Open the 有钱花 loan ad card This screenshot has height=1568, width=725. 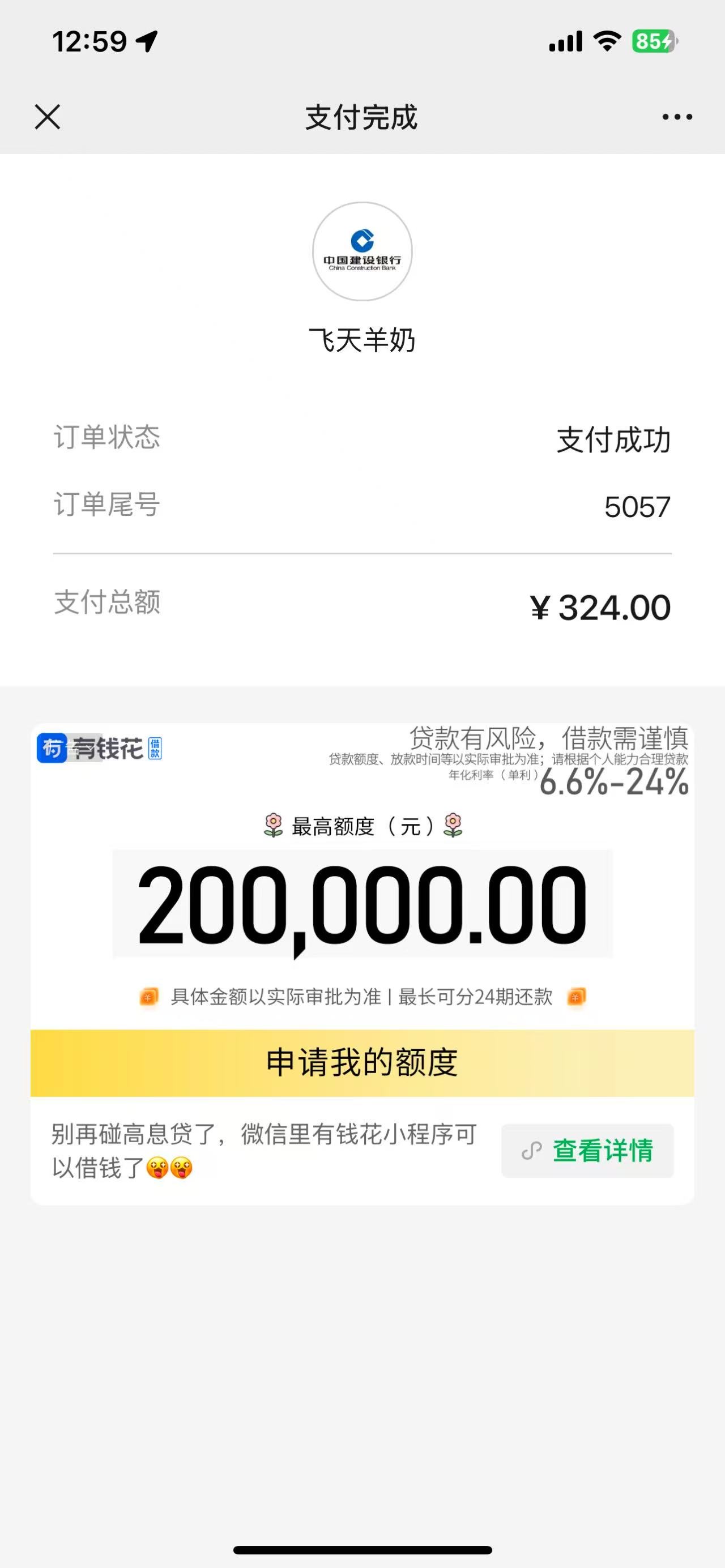click(362, 904)
